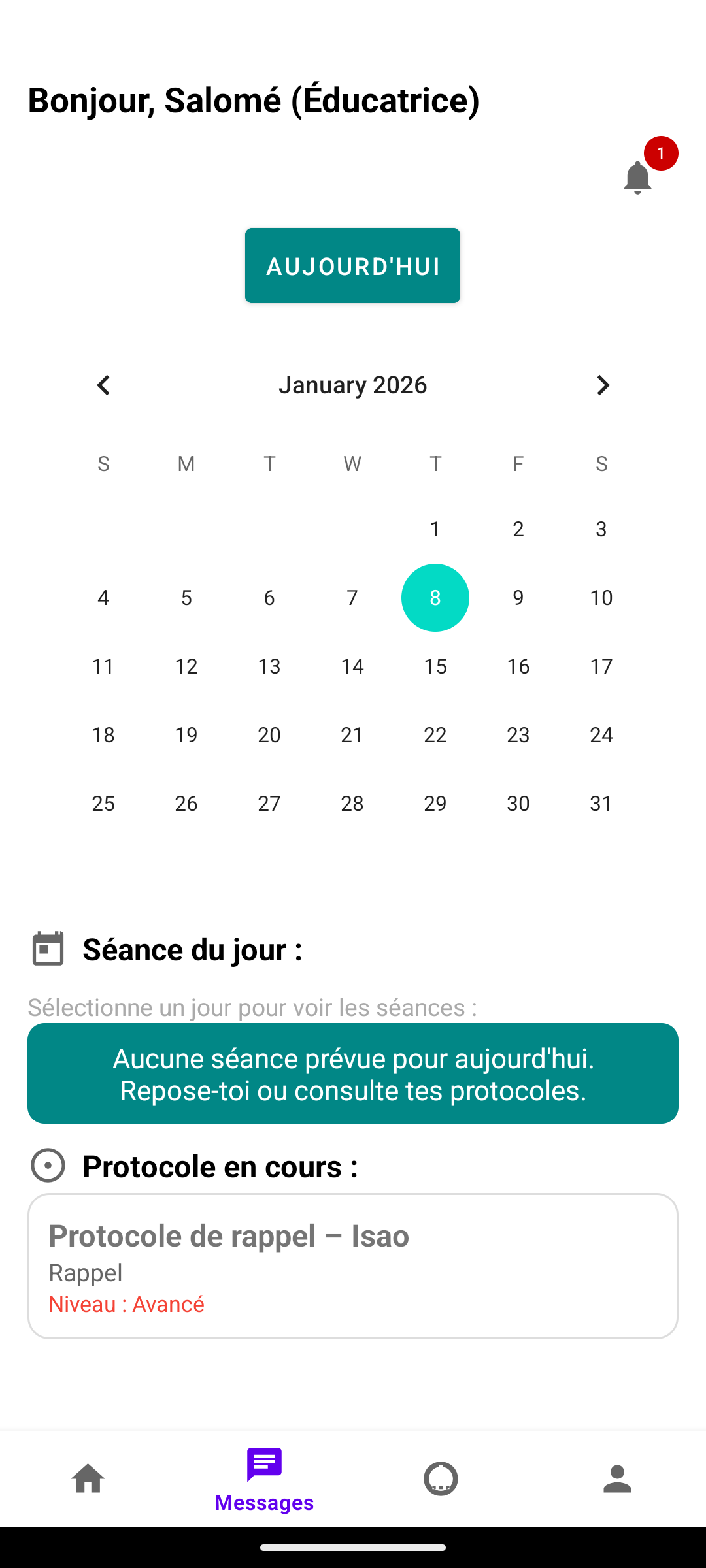Tap the highlighted date 8

435,597
